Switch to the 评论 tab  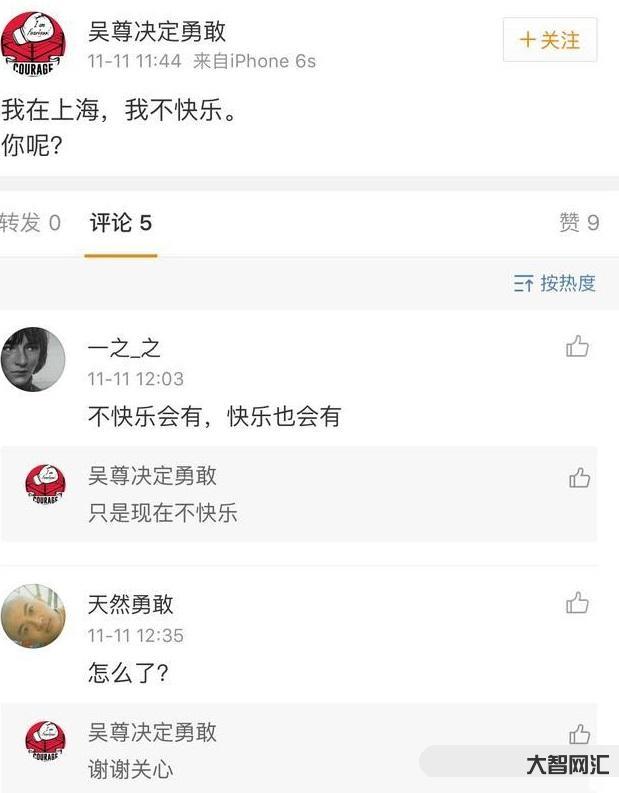click(121, 223)
